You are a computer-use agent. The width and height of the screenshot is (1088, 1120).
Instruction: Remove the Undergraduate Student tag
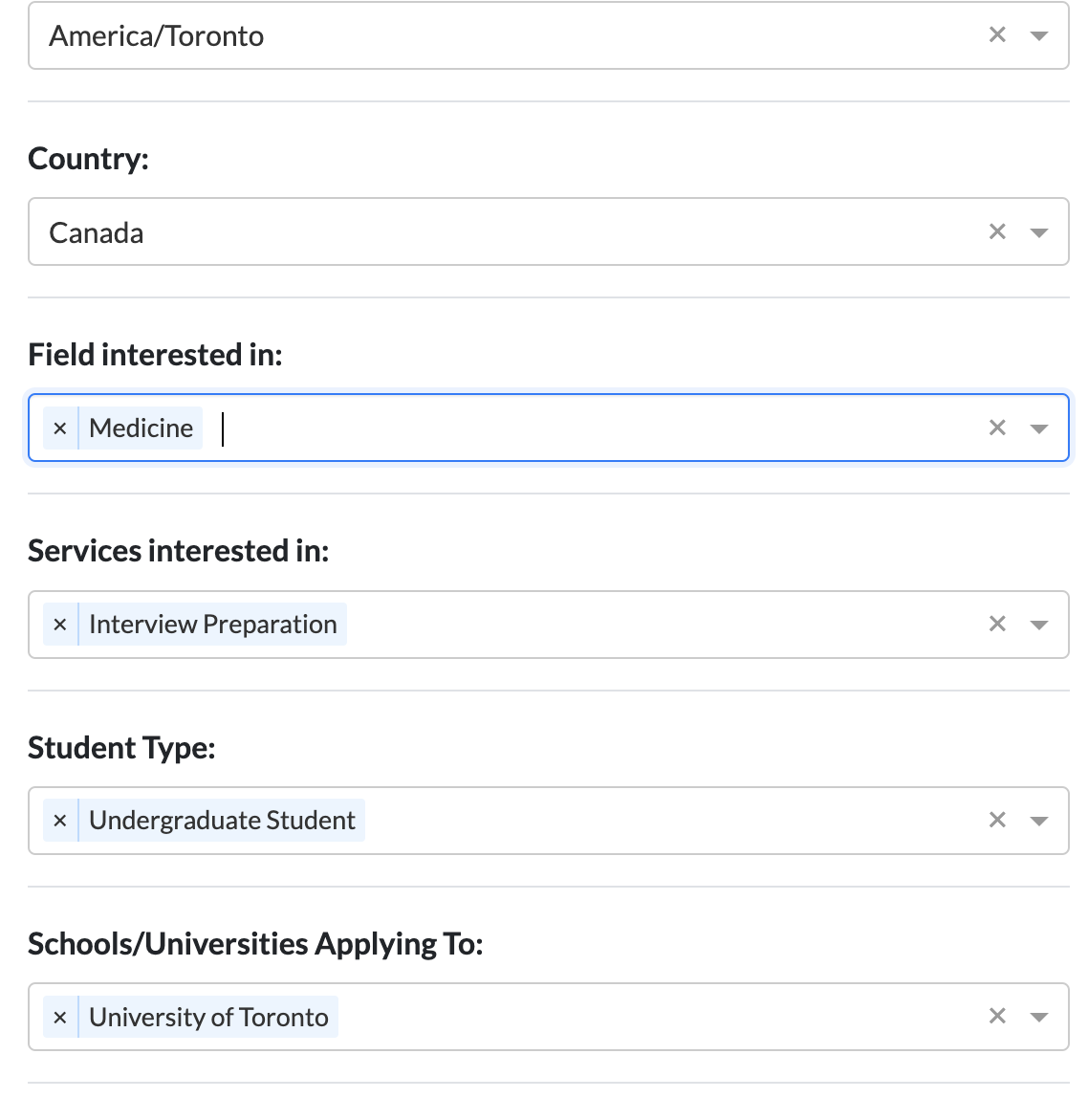[60, 820]
